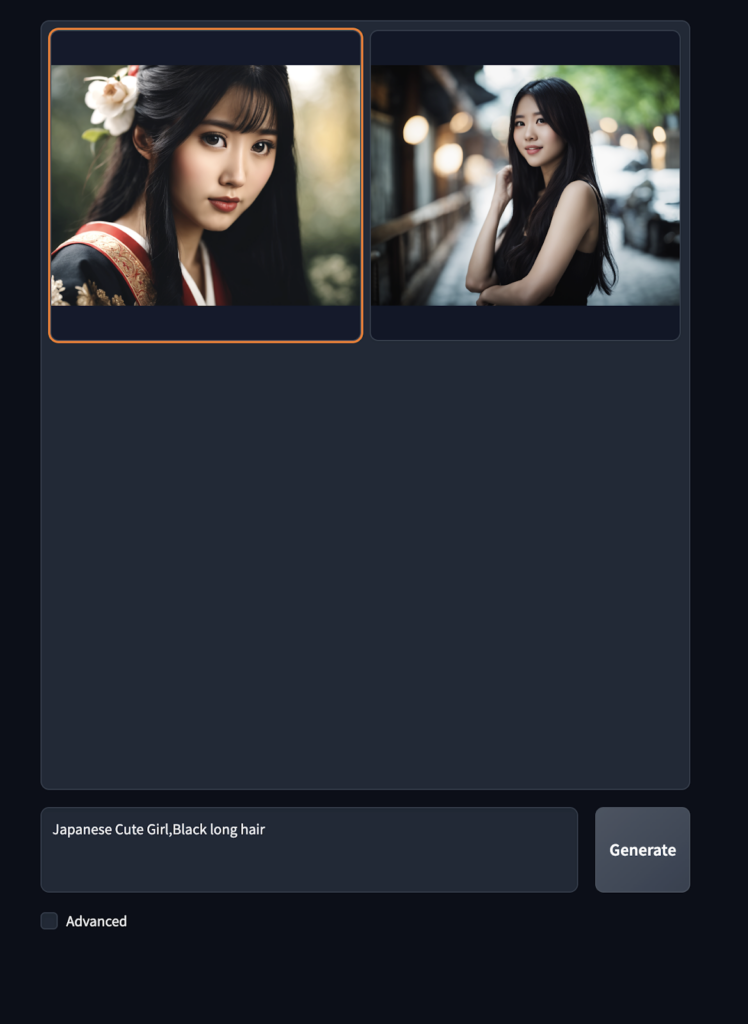
Task: Enable the Advanced checkbox
Action: click(49, 921)
